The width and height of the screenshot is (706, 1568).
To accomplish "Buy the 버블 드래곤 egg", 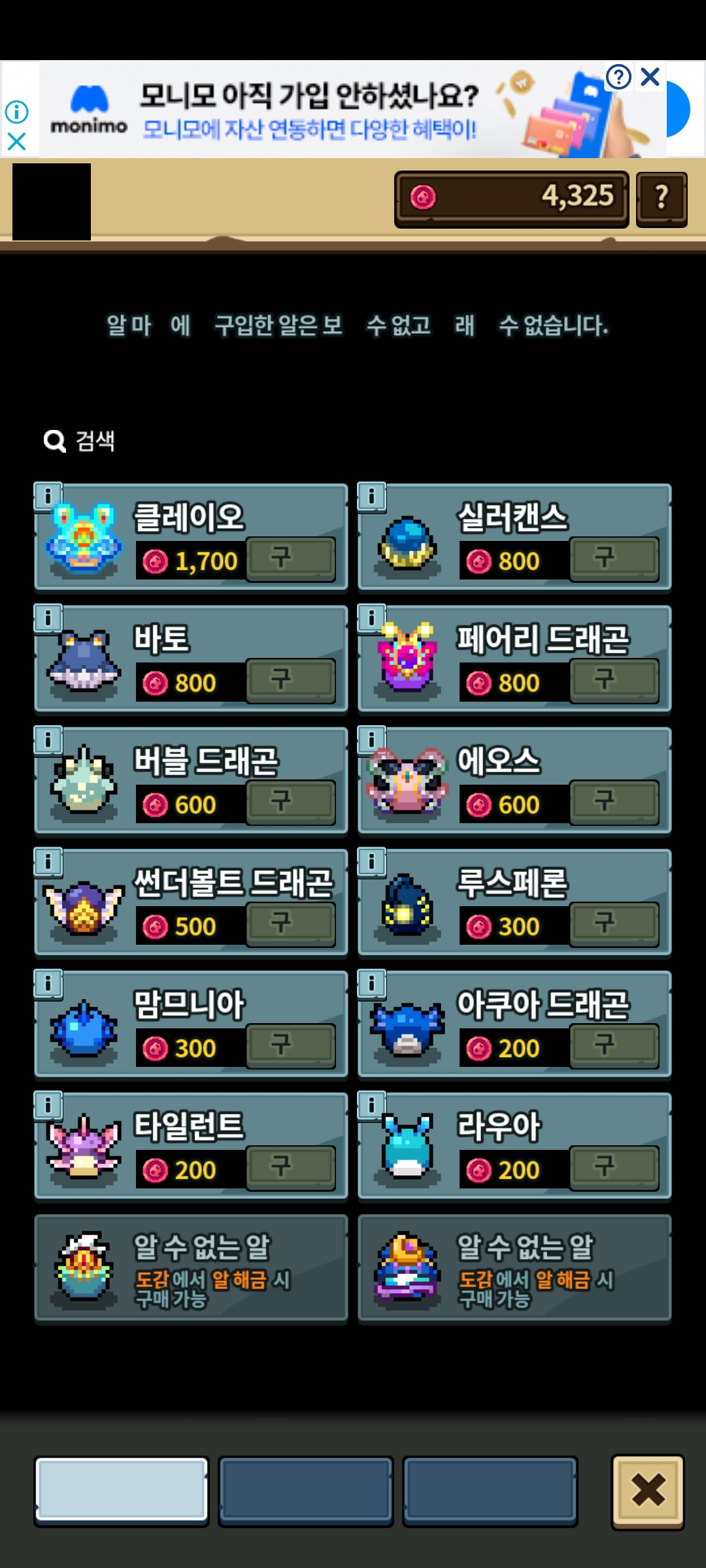I will (x=290, y=802).
